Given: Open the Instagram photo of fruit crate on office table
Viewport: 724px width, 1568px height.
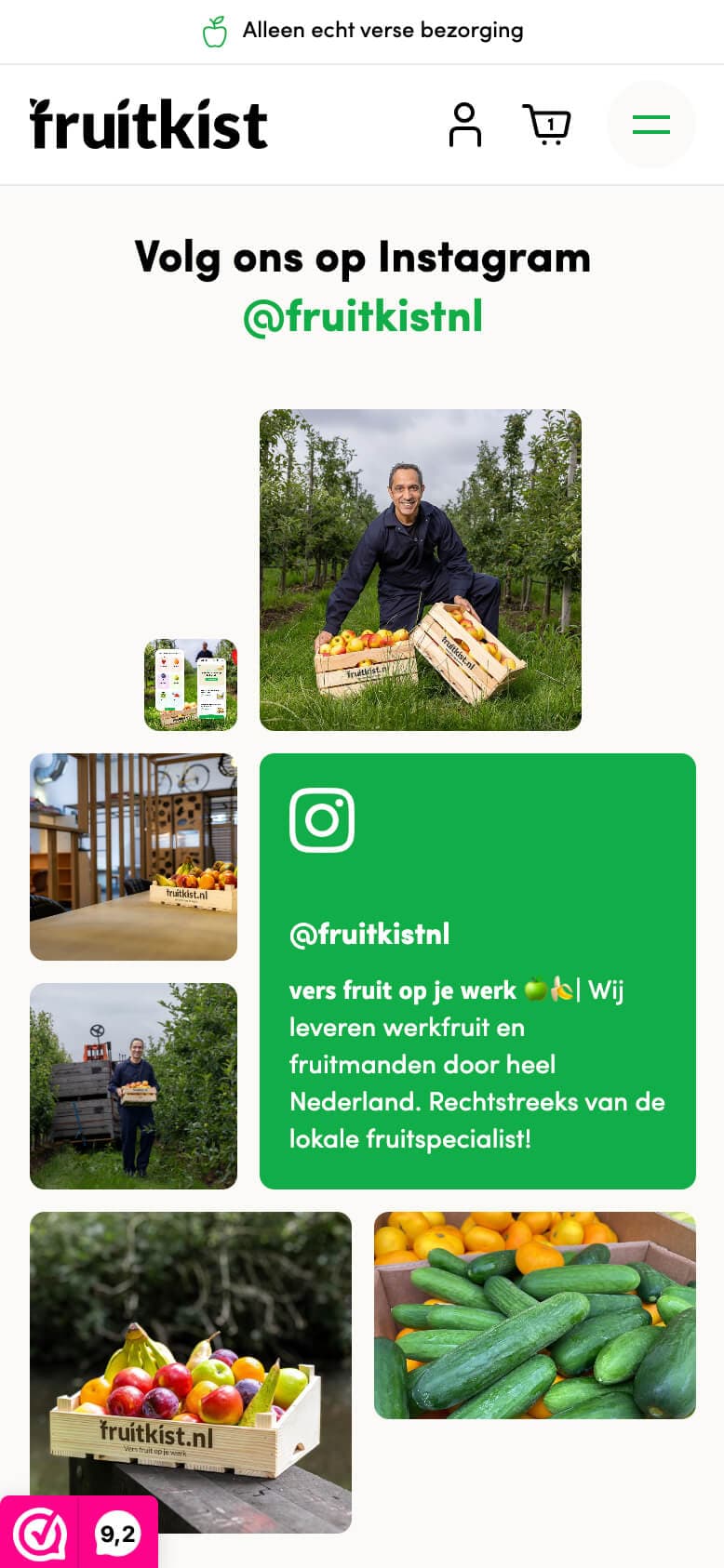Looking at the screenshot, I should (x=133, y=857).
